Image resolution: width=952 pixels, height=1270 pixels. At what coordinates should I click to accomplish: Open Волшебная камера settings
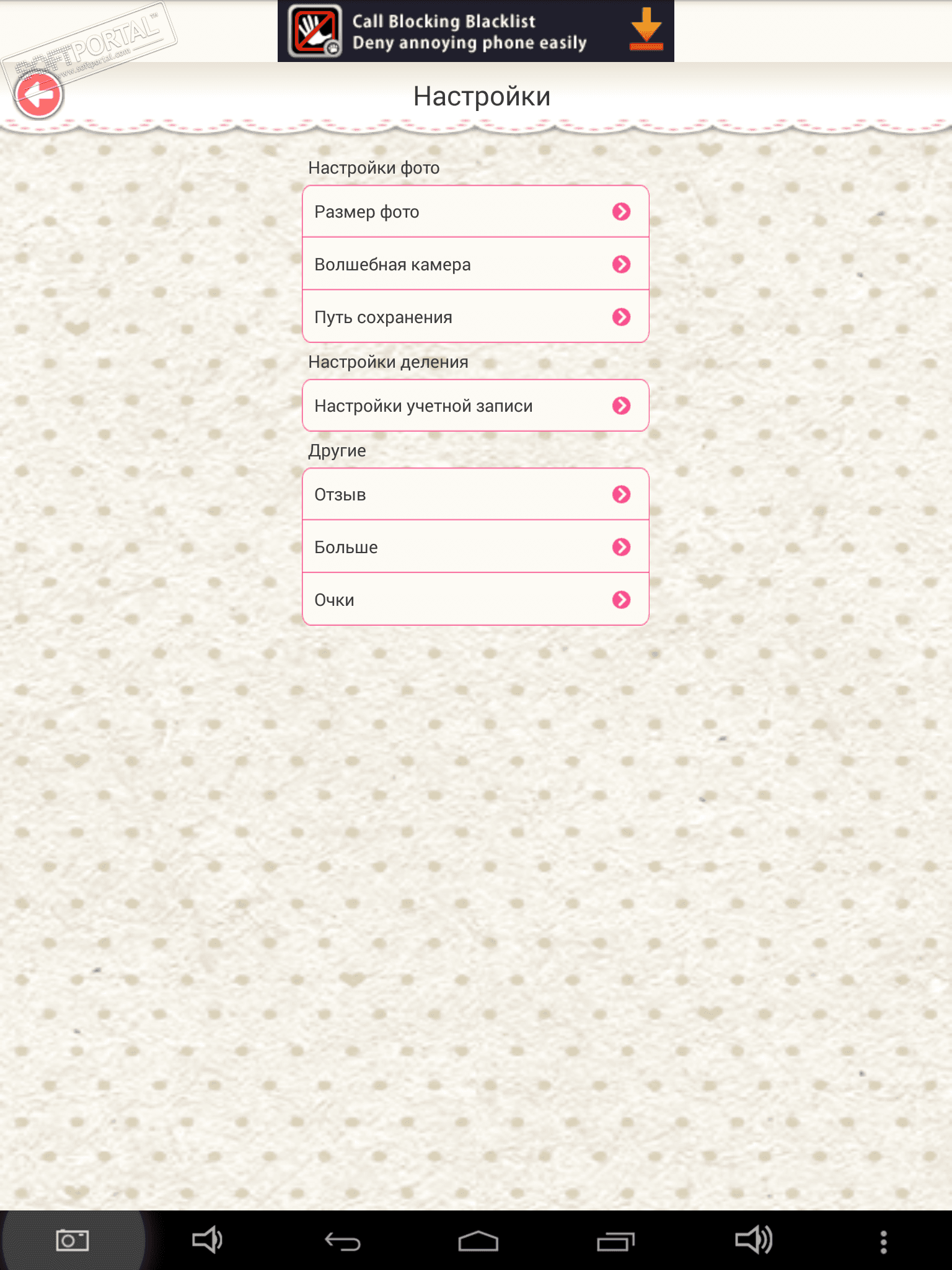tap(475, 264)
